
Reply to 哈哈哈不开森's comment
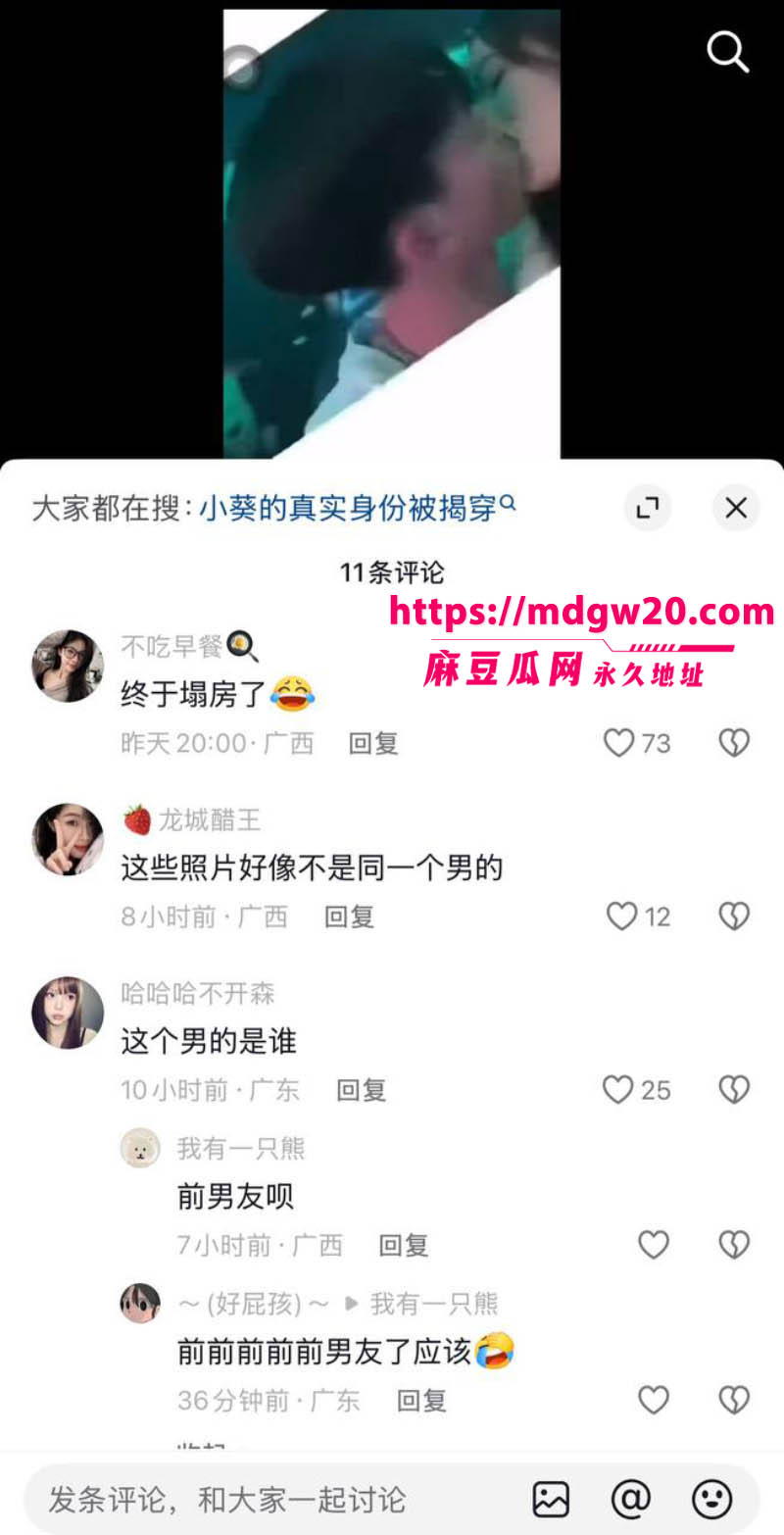pyautogui.click(x=362, y=1090)
